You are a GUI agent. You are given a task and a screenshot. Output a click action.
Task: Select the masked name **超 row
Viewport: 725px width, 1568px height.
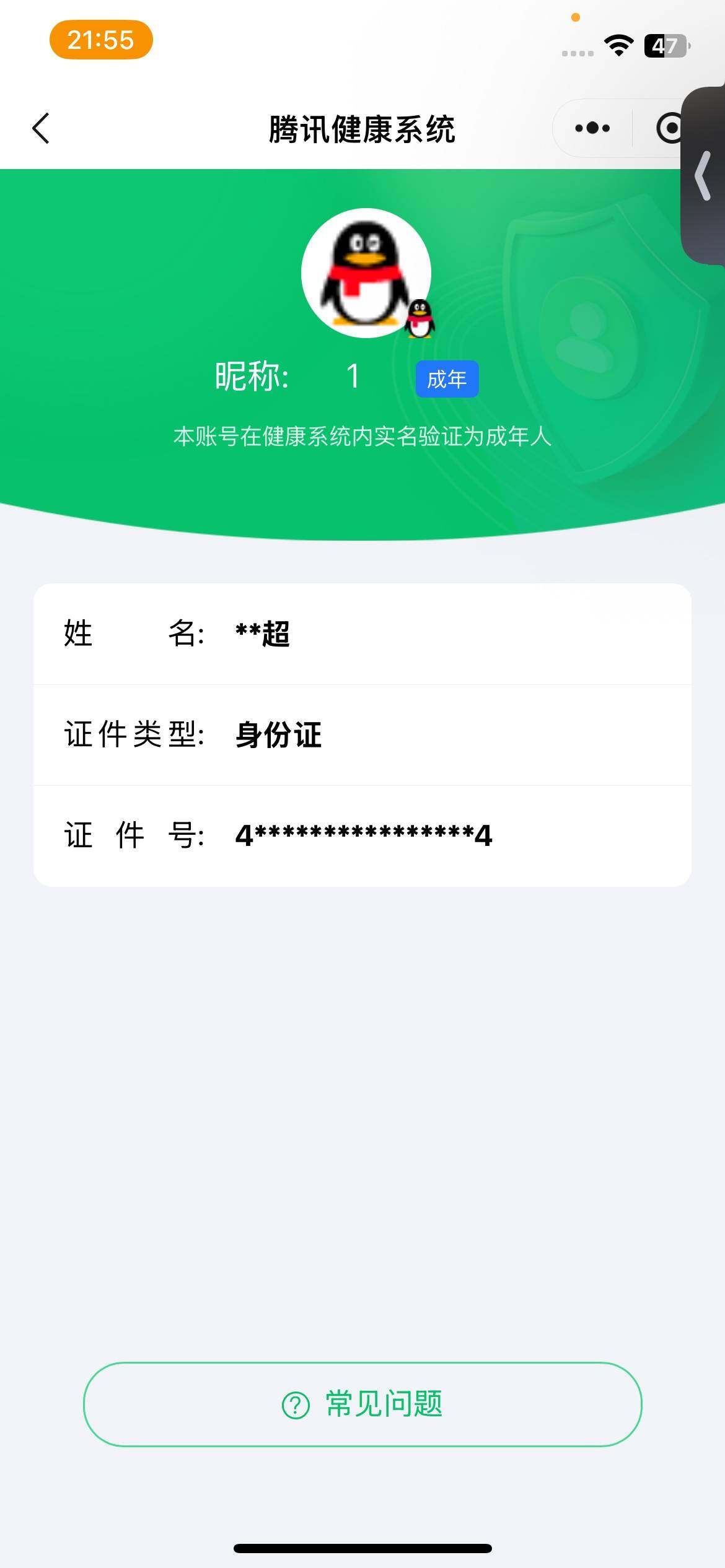(362, 633)
